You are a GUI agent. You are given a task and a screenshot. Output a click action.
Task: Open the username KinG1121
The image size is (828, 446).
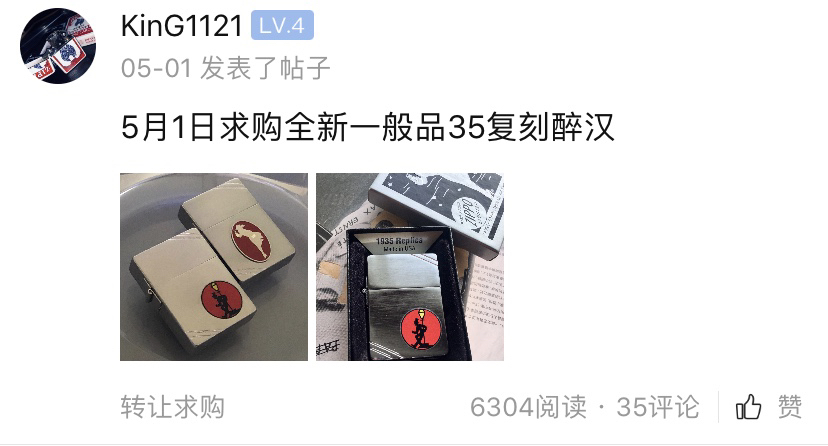181,27
